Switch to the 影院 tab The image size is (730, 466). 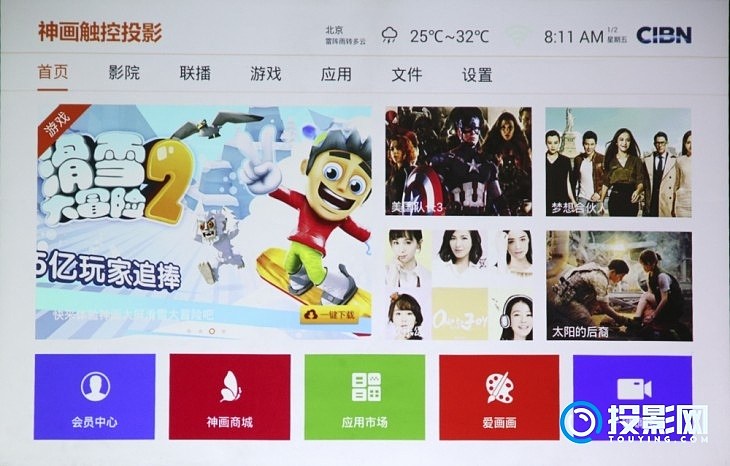tap(124, 74)
